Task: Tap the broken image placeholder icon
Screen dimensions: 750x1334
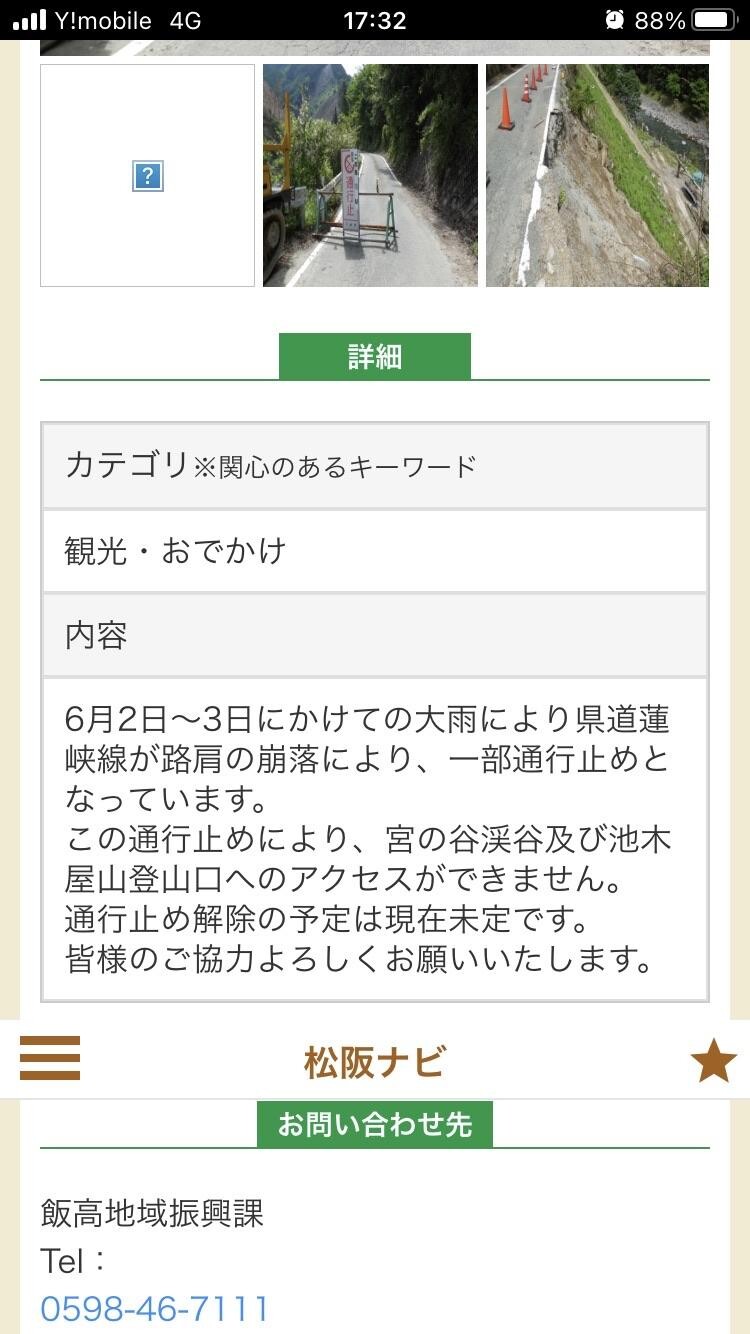Action: coord(147,176)
